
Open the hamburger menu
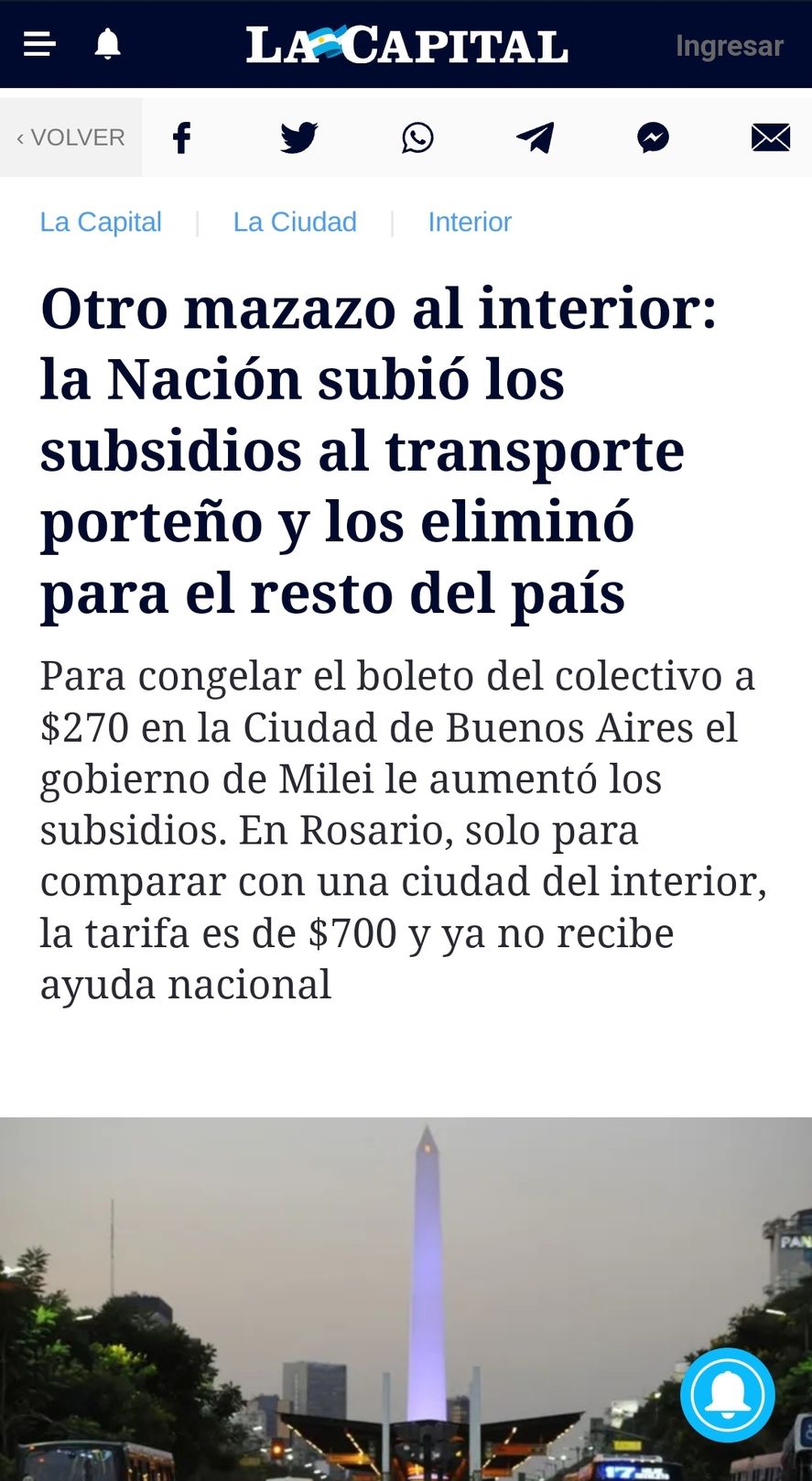(x=39, y=44)
